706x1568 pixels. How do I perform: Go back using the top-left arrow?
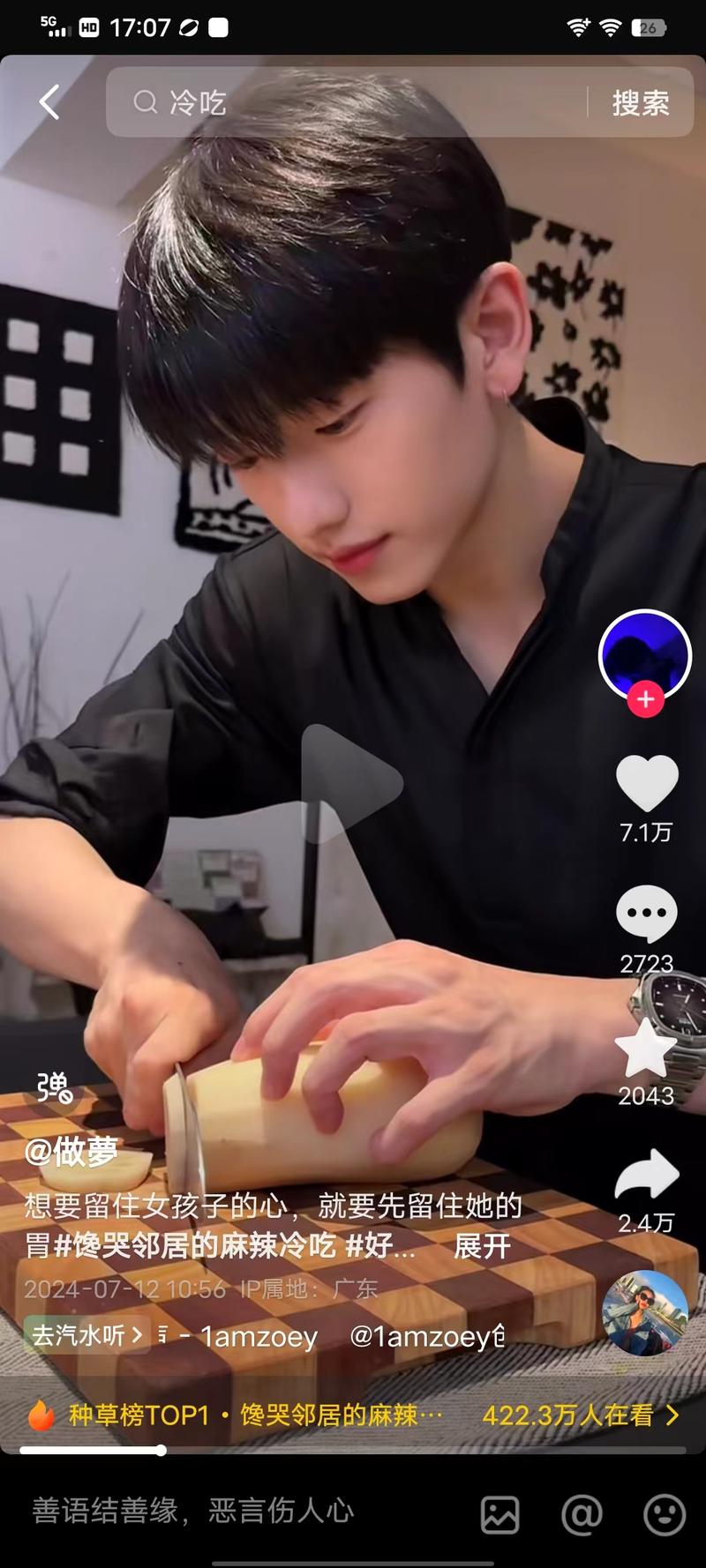click(x=49, y=102)
